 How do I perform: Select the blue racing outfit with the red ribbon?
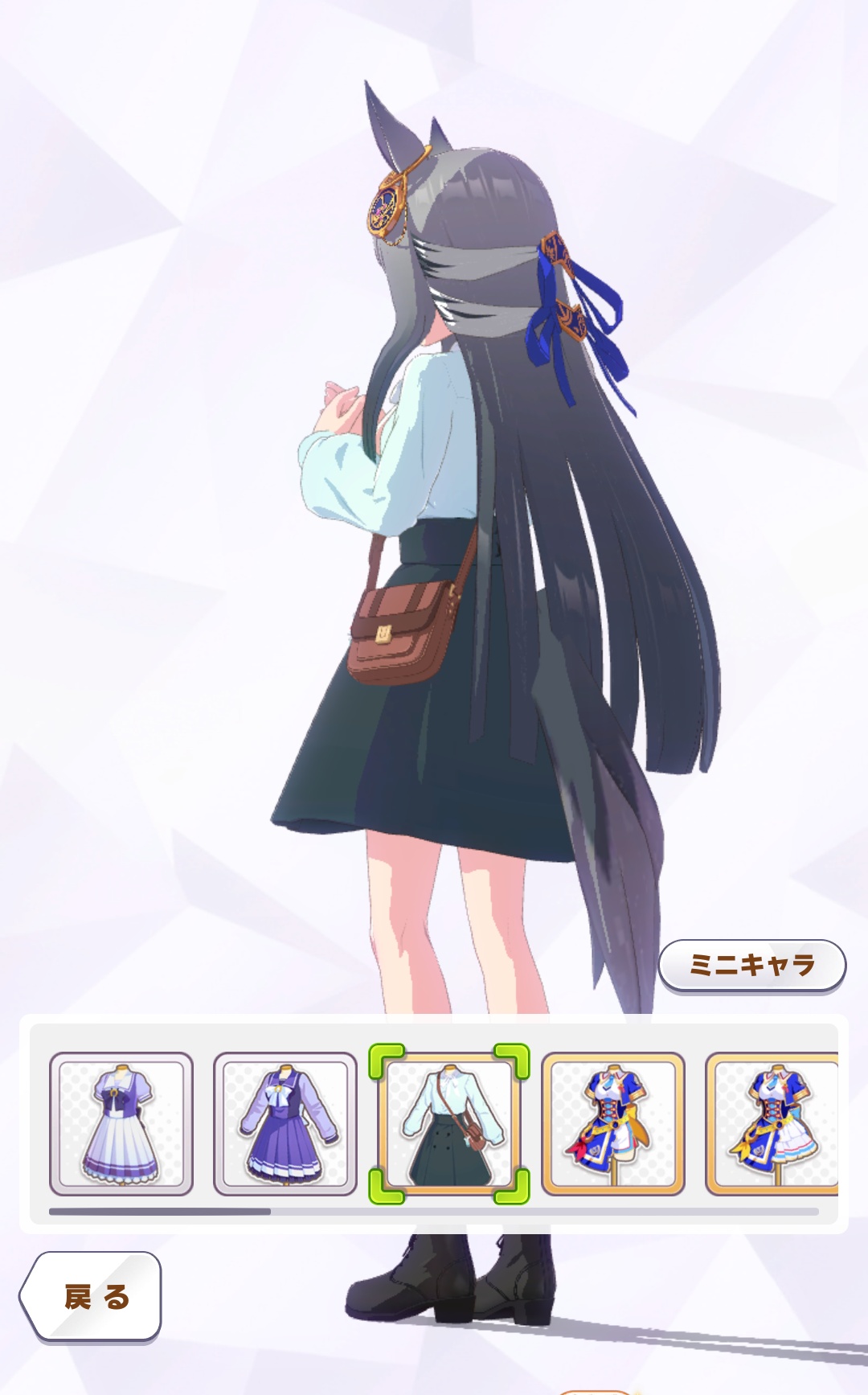tap(613, 1123)
